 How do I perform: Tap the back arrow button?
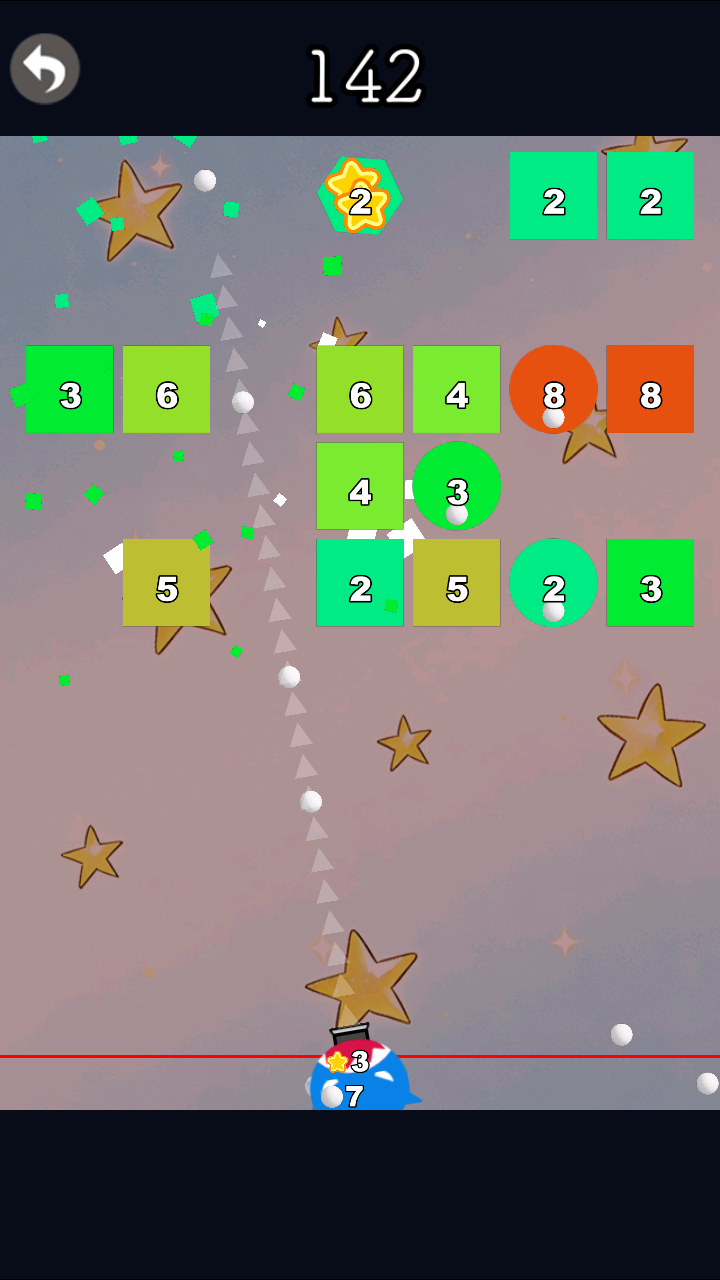pos(45,69)
